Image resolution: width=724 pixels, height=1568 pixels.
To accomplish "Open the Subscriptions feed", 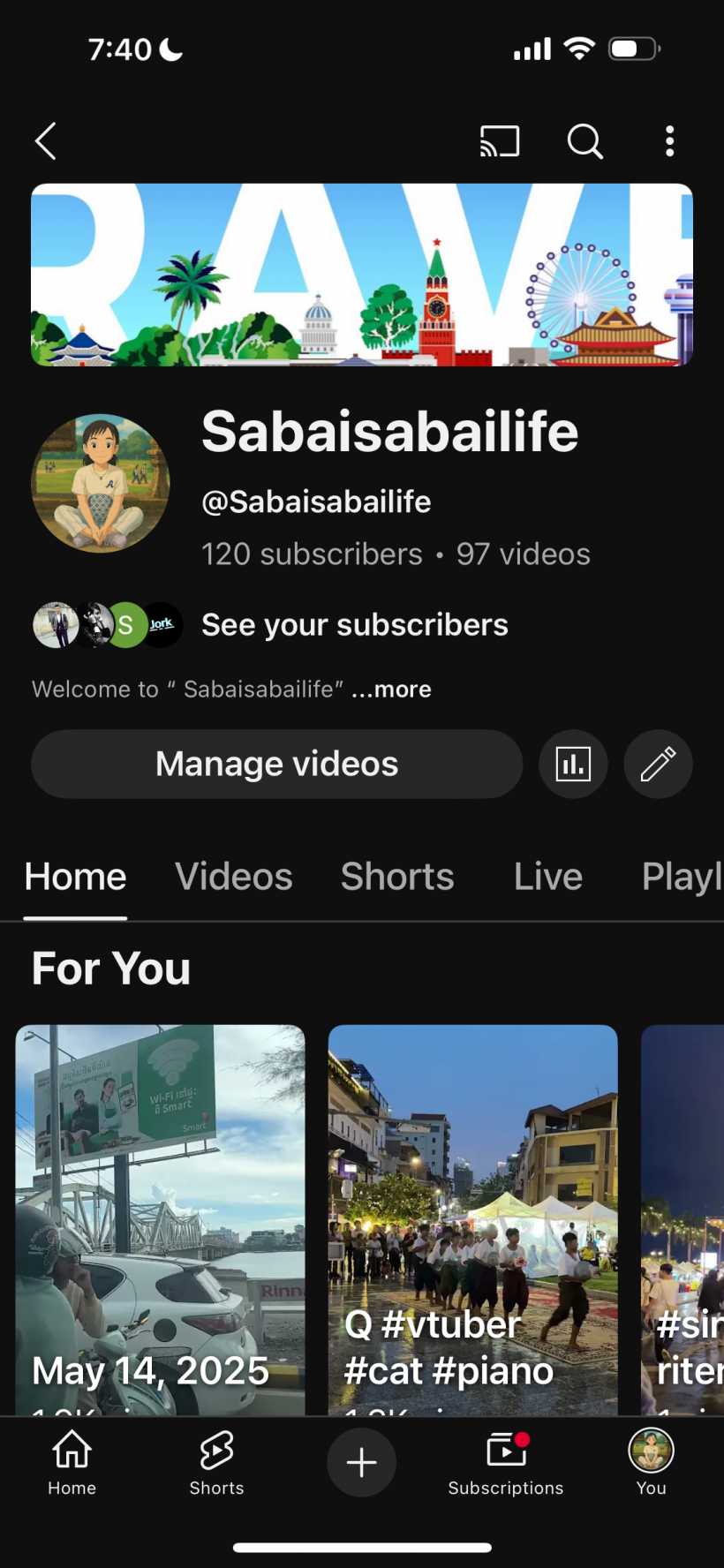I will click(x=506, y=1463).
